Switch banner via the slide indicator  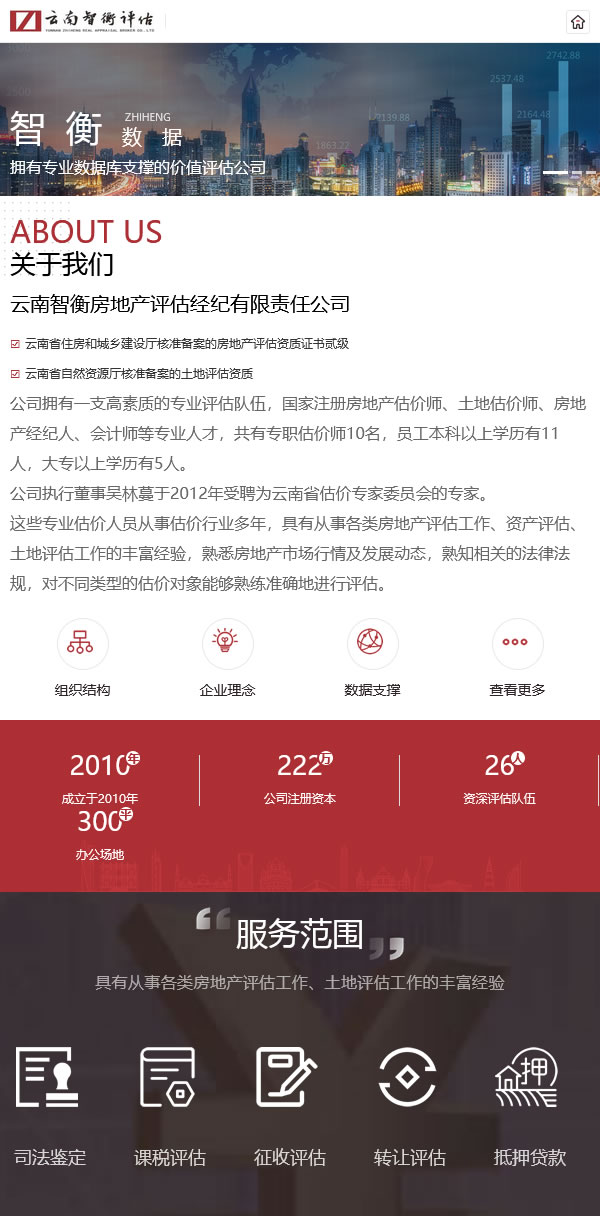[578, 173]
